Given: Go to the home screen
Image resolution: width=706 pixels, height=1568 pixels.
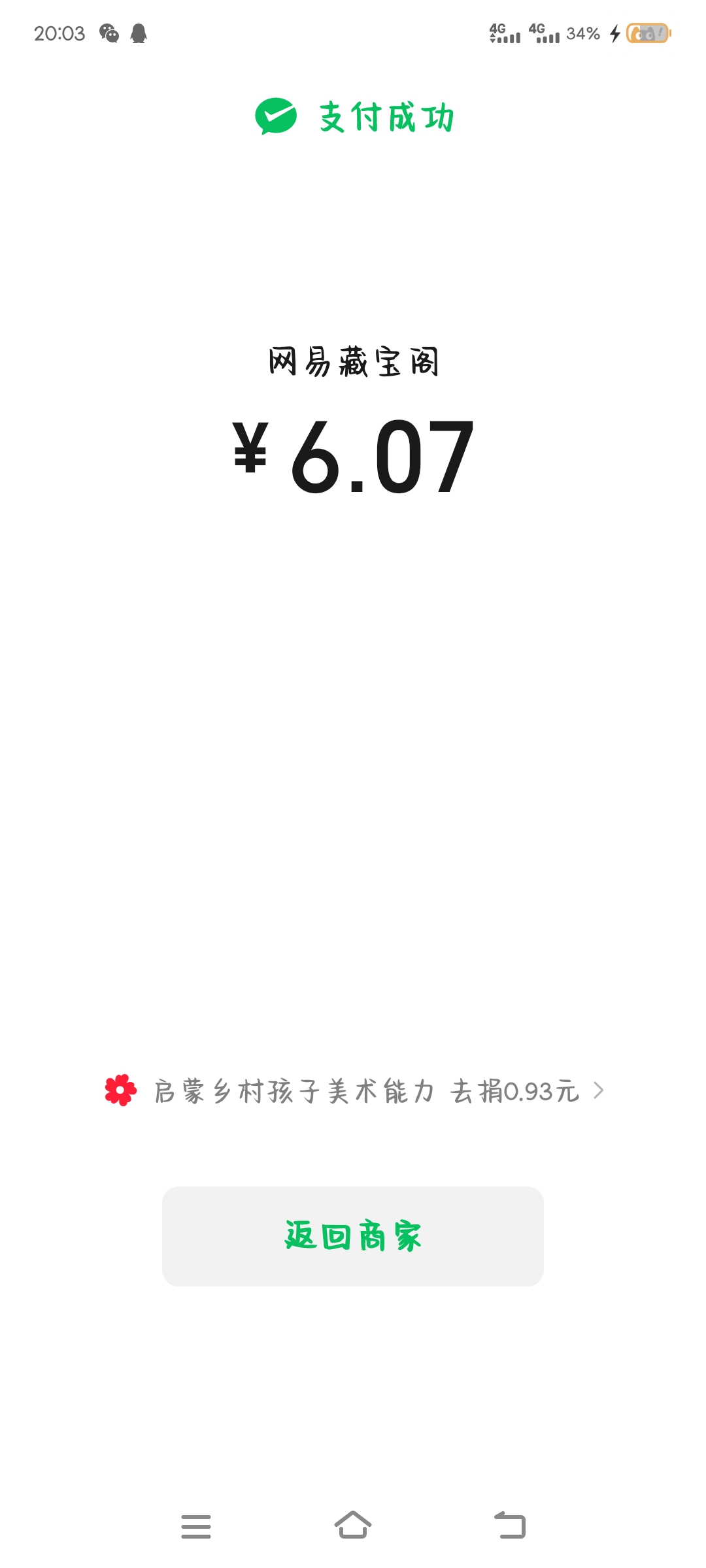Looking at the screenshot, I should (353, 1526).
